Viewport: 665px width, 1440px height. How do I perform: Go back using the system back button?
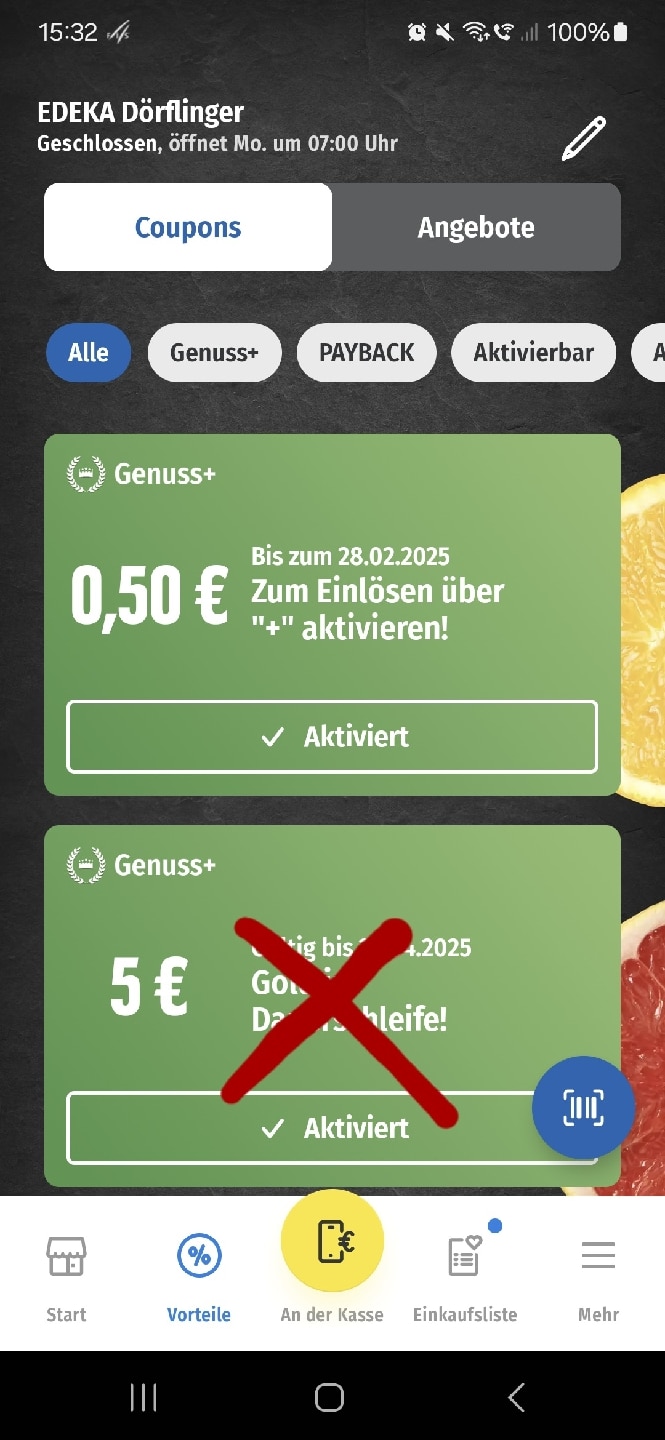coord(516,1397)
